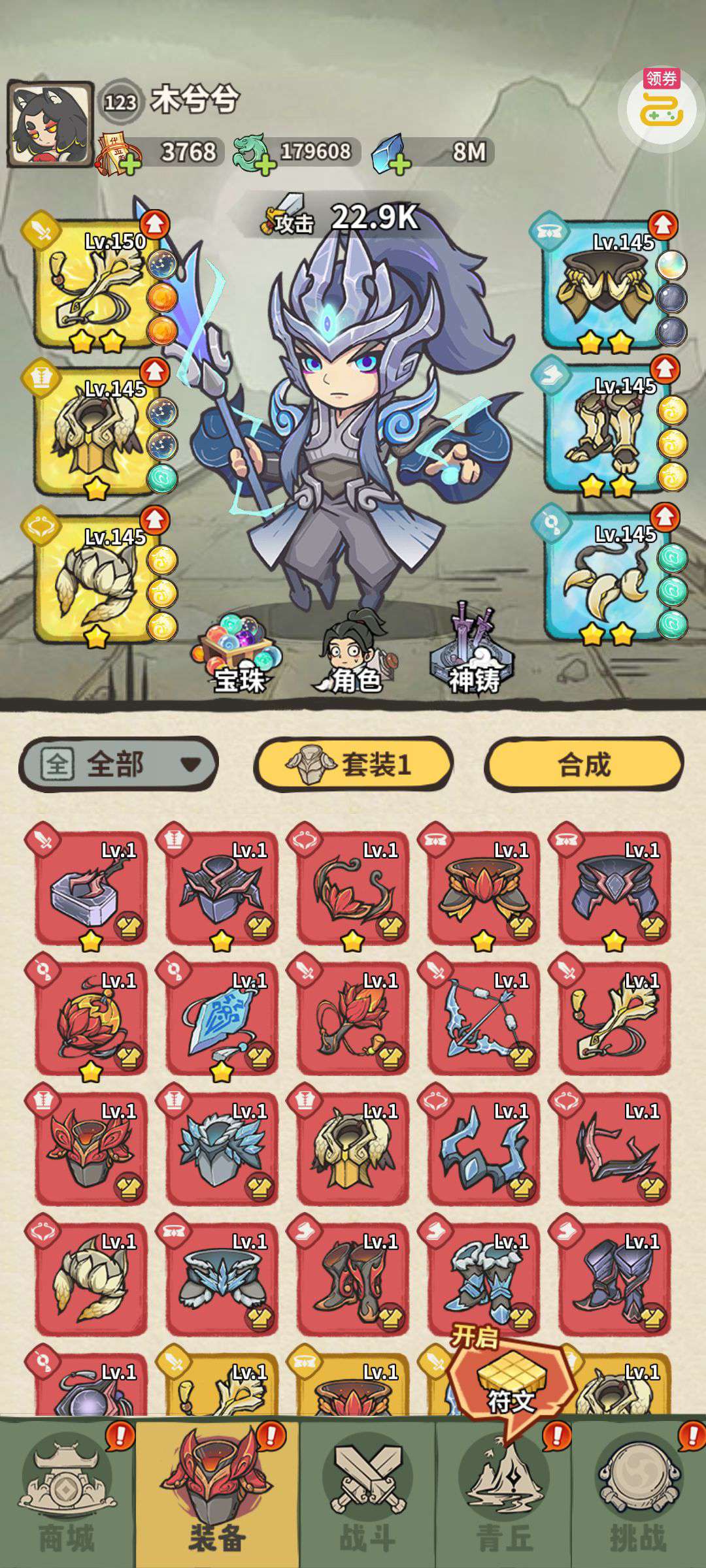This screenshot has width=706, height=1568.
Task: Tap the 合成 synthesize button
Action: click(x=584, y=764)
